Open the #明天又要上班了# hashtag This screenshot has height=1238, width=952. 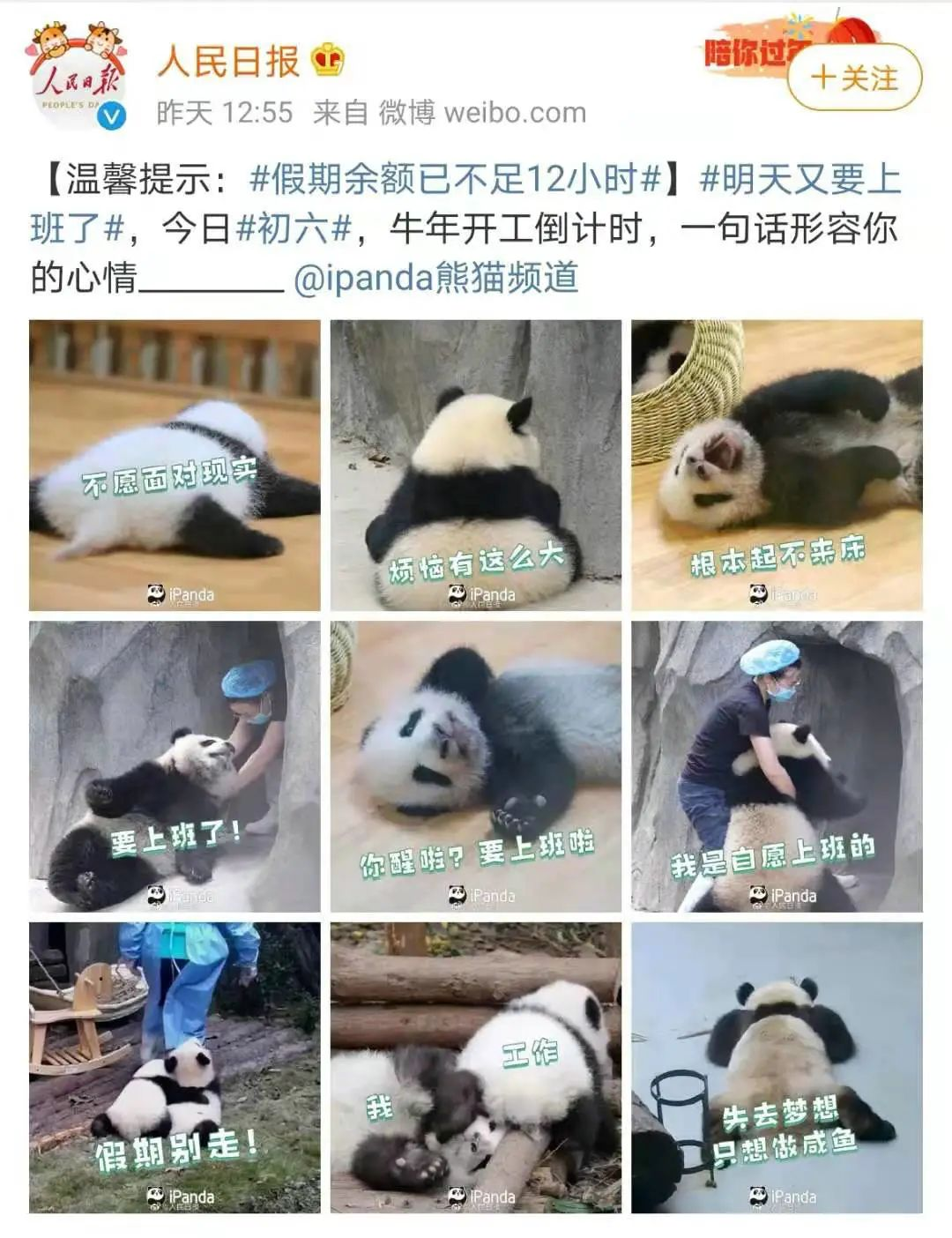click(x=800, y=180)
